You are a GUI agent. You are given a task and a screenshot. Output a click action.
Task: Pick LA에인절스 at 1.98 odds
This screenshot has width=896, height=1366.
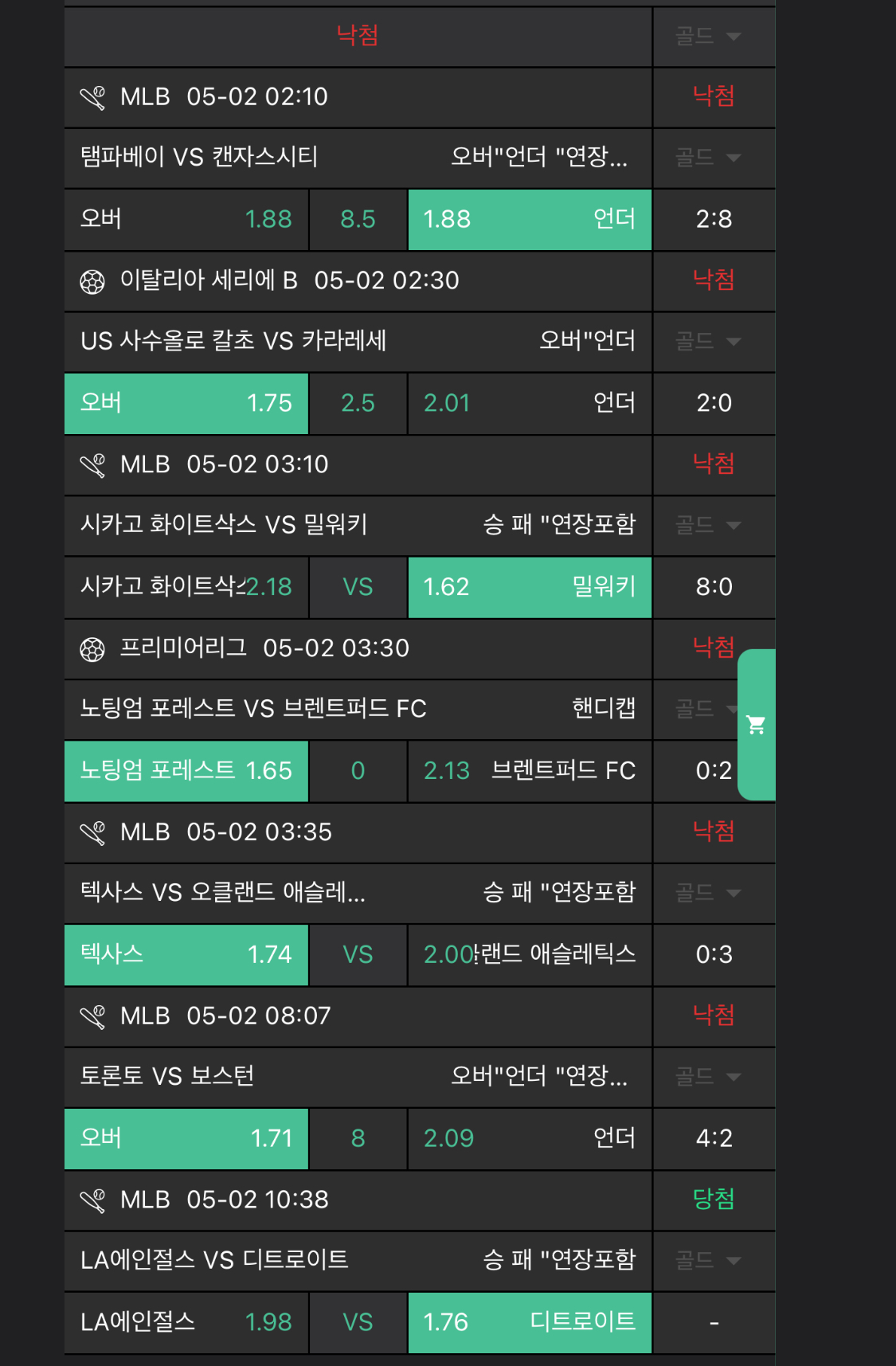(186, 1322)
